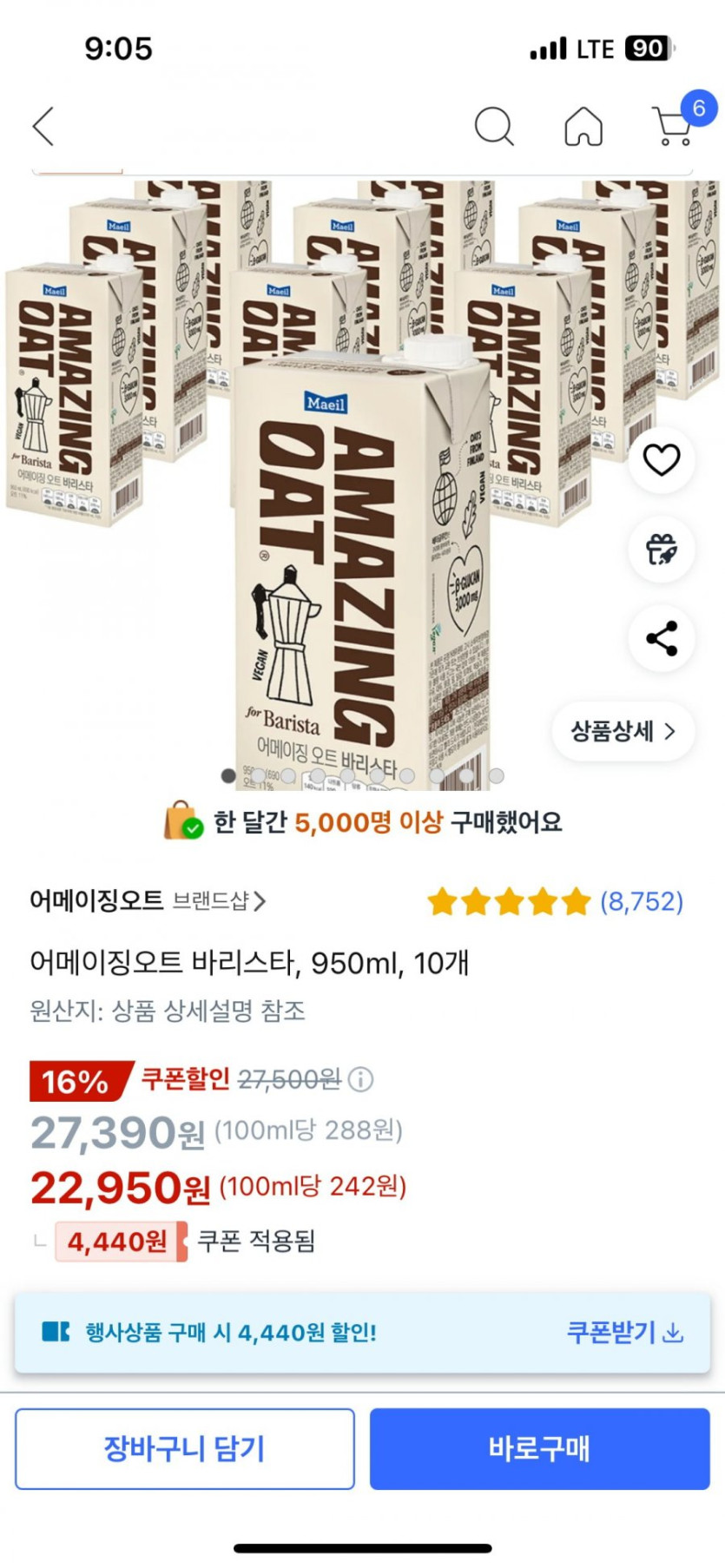Select the first carousel dot indicator

point(228,774)
